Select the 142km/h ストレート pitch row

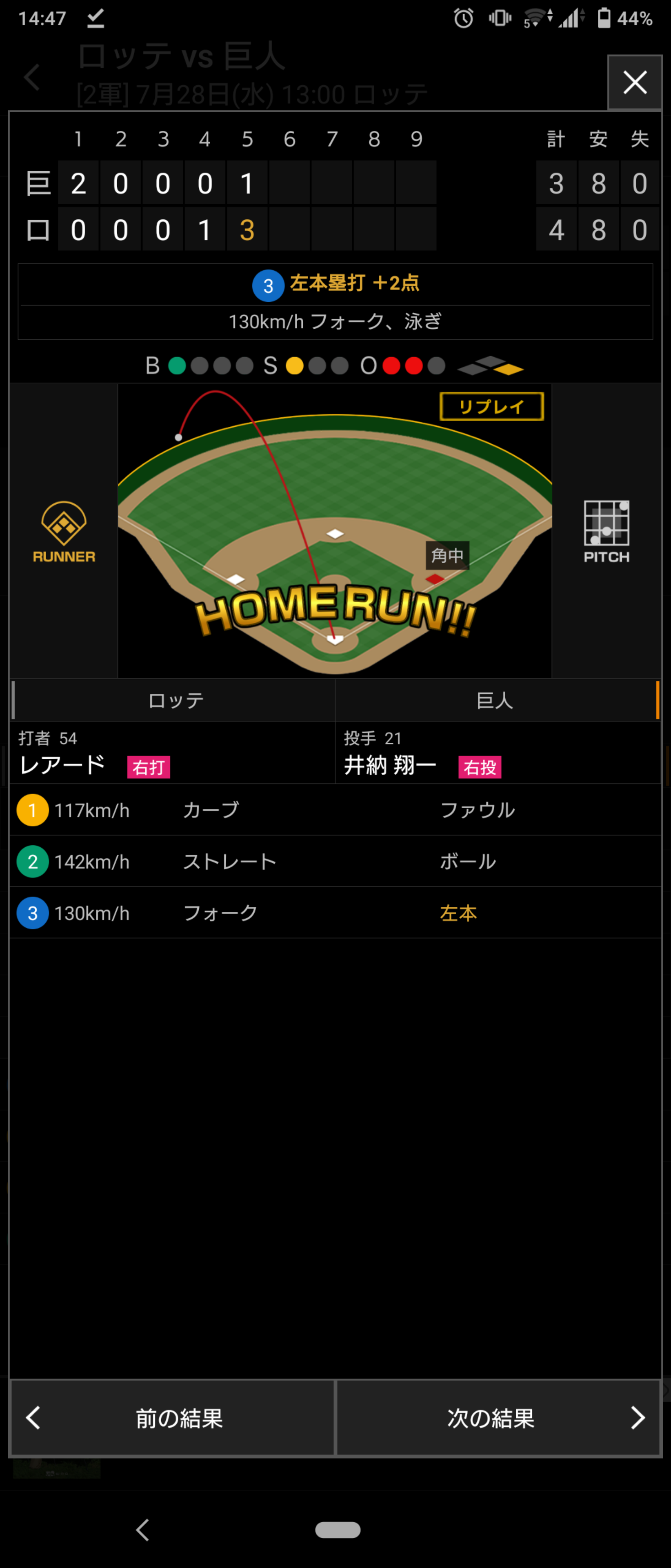(335, 861)
